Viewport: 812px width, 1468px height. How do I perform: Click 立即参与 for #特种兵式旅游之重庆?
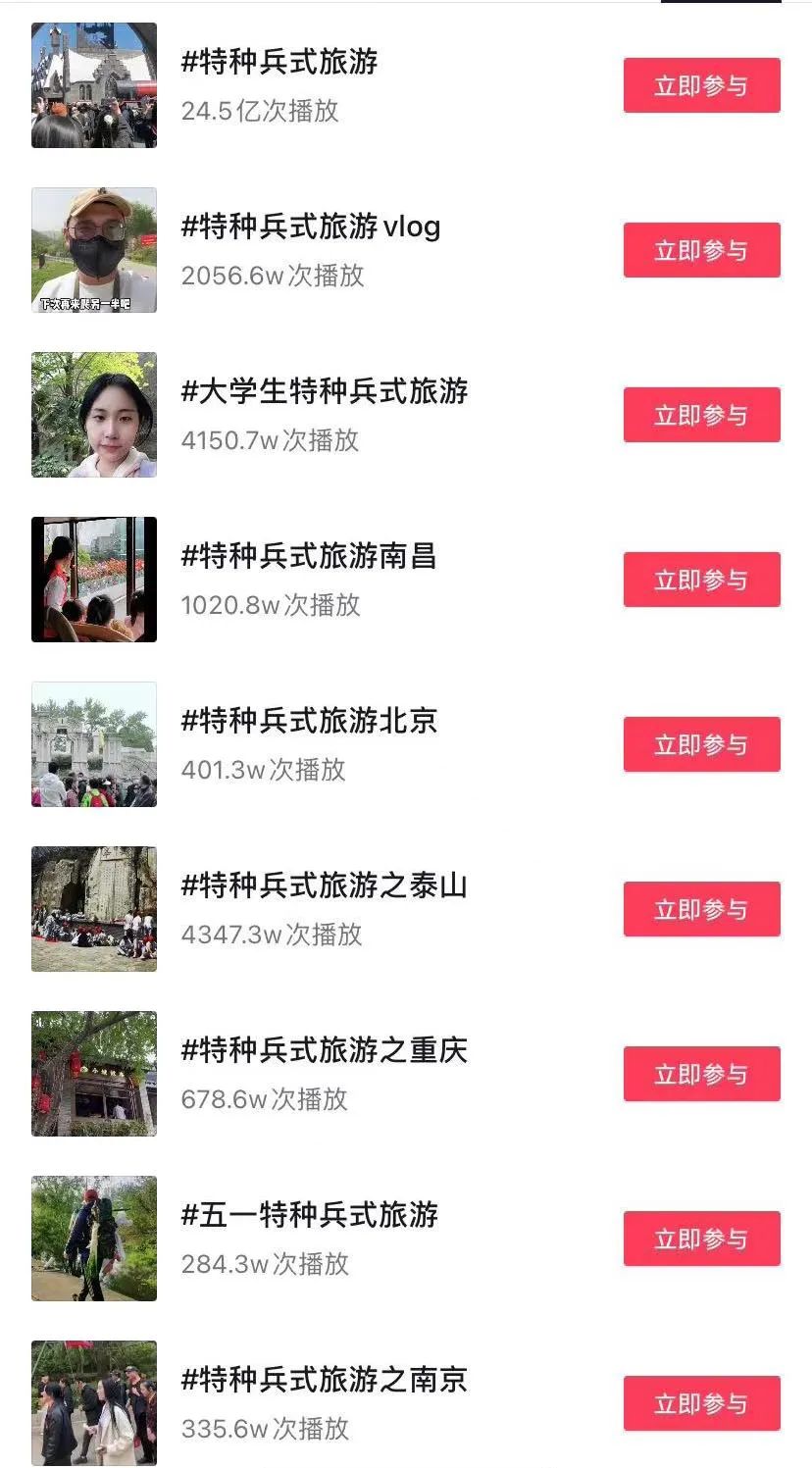701,1074
